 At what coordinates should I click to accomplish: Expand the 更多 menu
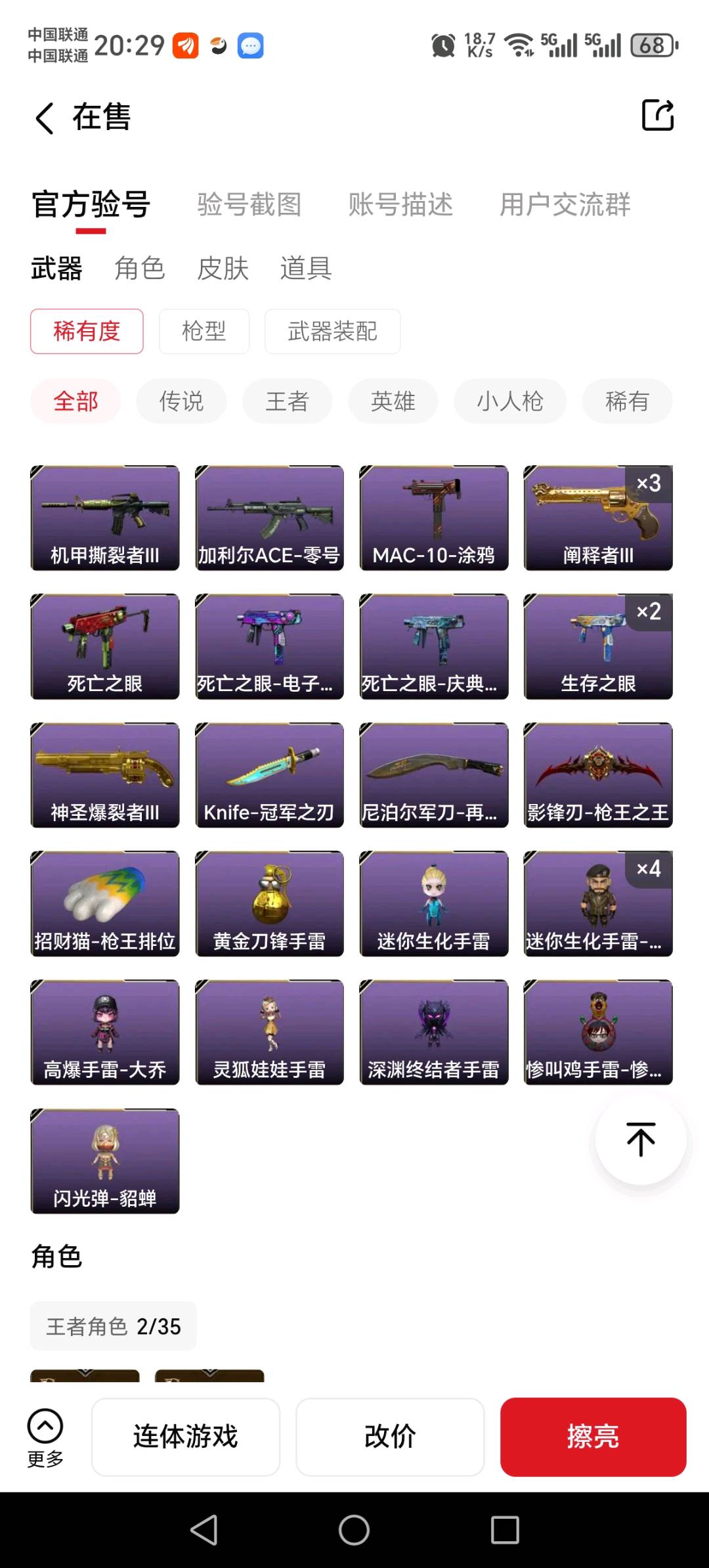[x=45, y=1438]
